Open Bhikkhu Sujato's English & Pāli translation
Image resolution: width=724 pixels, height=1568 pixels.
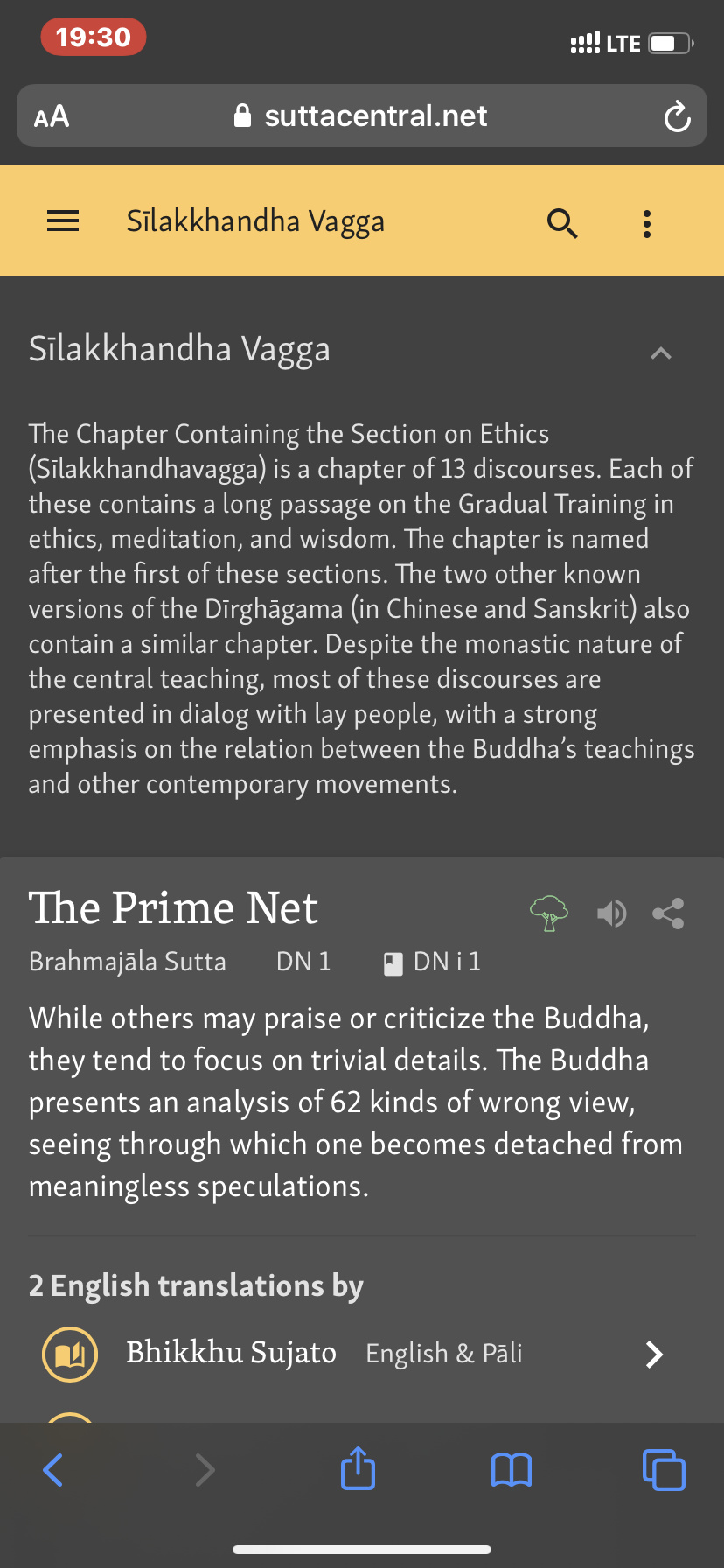[362, 1354]
